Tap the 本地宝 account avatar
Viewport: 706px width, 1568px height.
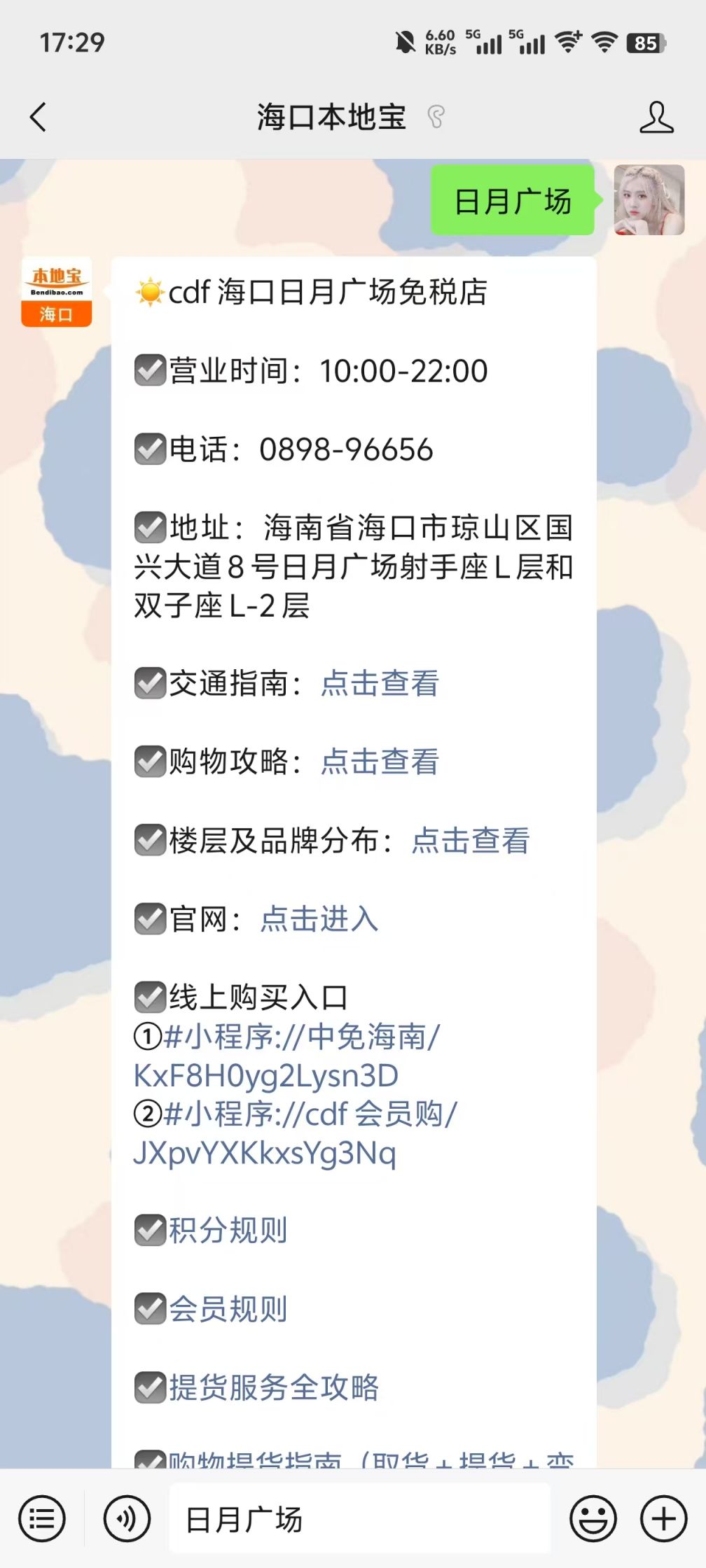coord(56,292)
